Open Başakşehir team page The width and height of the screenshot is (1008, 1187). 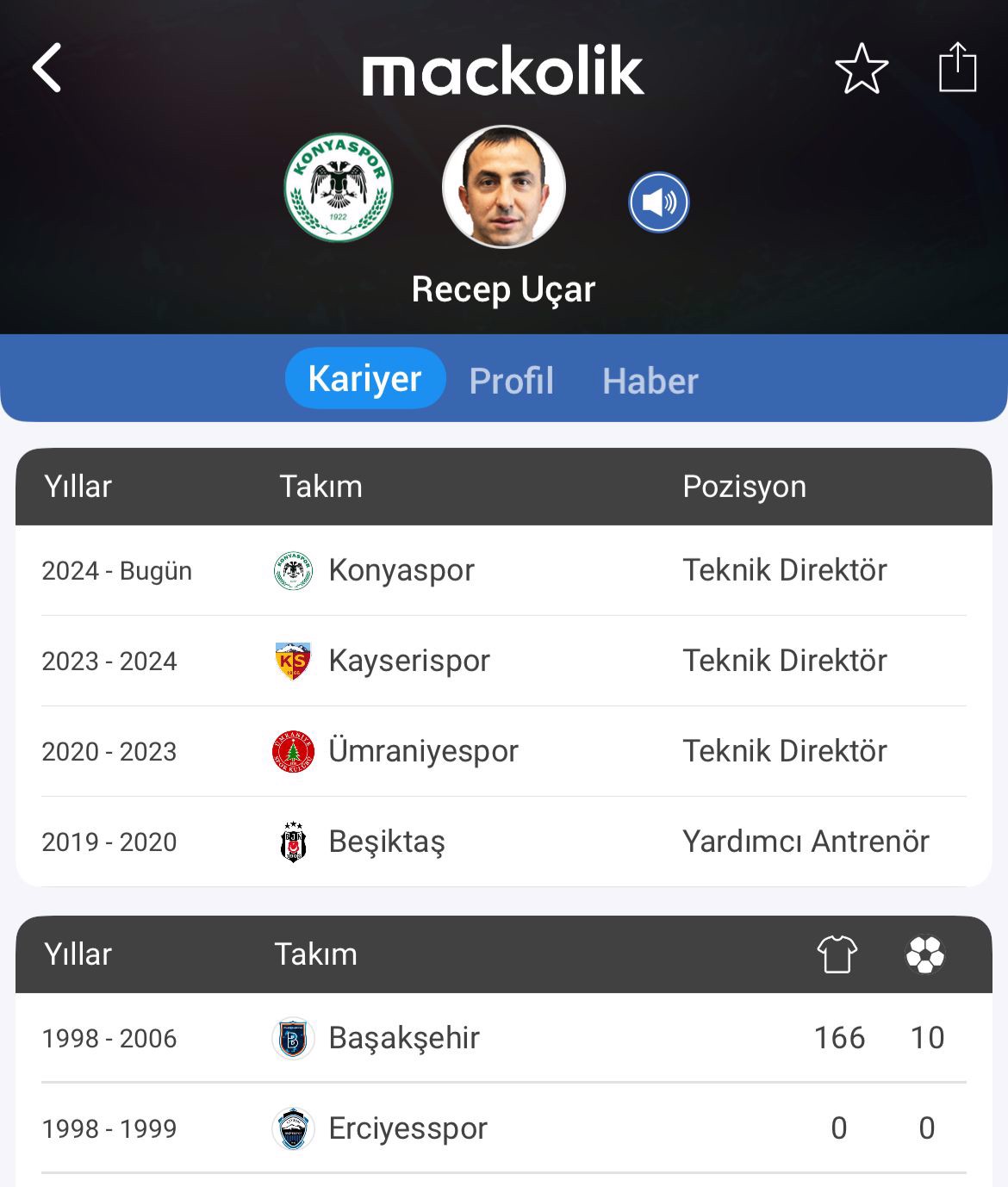[403, 1038]
